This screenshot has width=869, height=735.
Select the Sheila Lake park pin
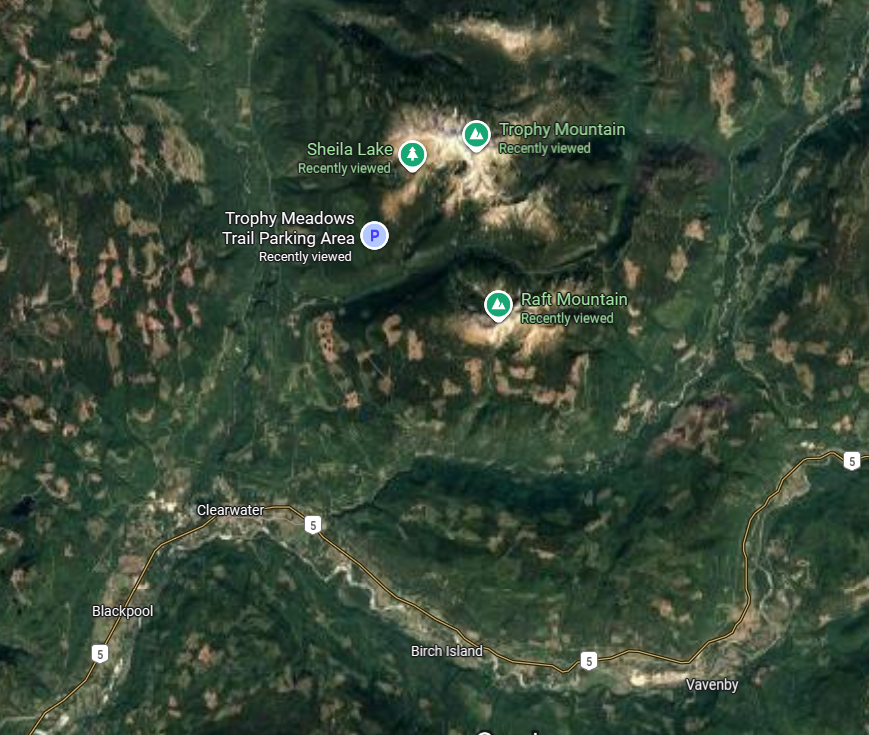point(411,155)
